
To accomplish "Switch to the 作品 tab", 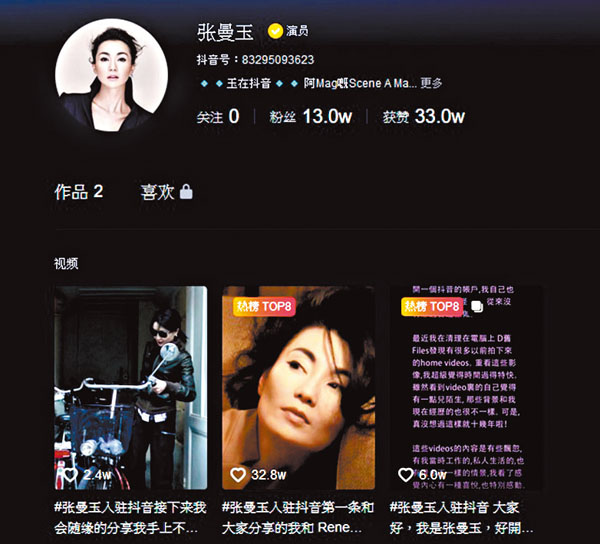I will click(x=78, y=191).
